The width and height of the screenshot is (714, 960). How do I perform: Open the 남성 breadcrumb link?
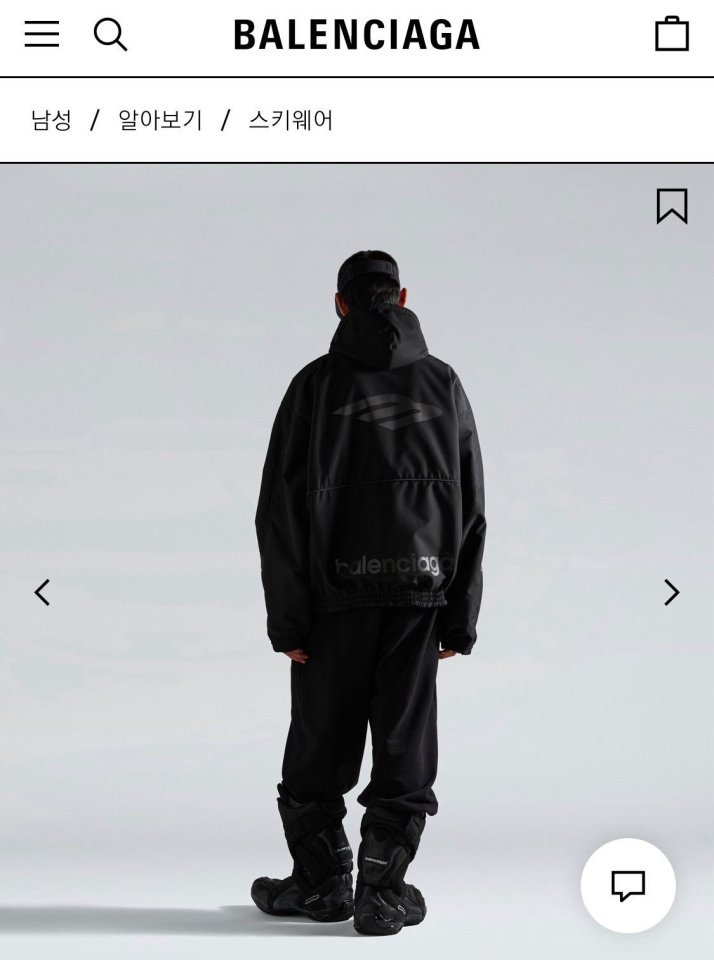(51, 121)
